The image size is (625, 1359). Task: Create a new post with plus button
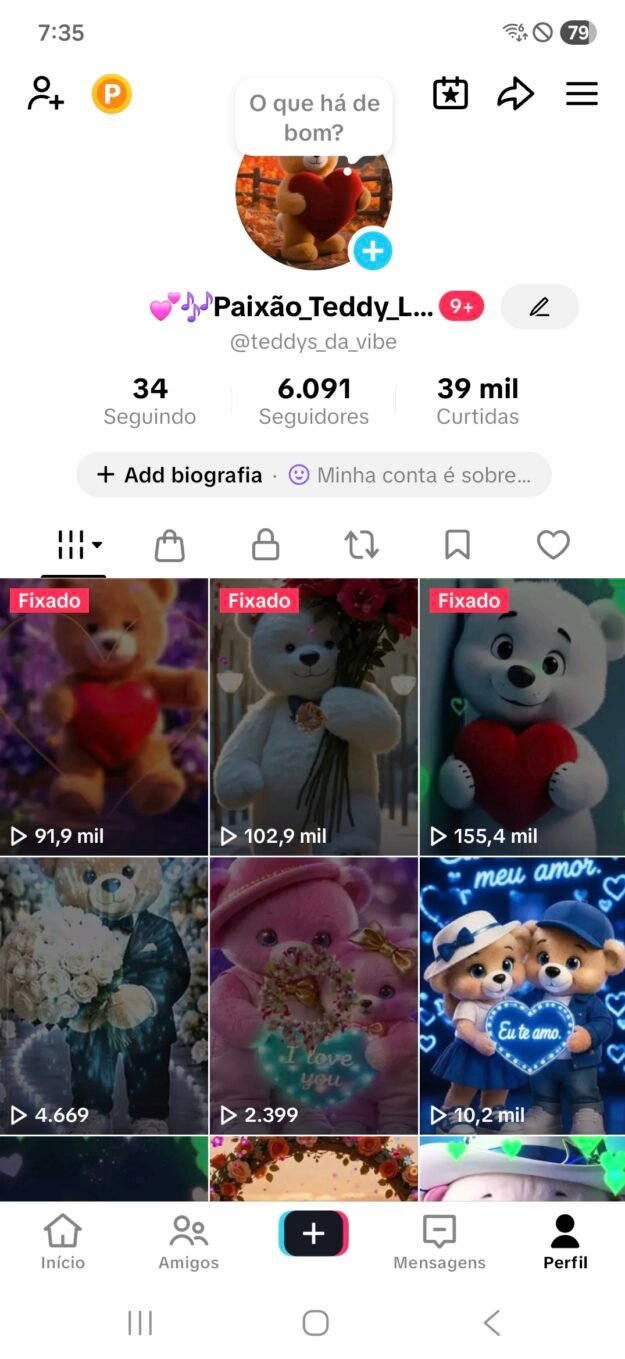(x=313, y=1234)
